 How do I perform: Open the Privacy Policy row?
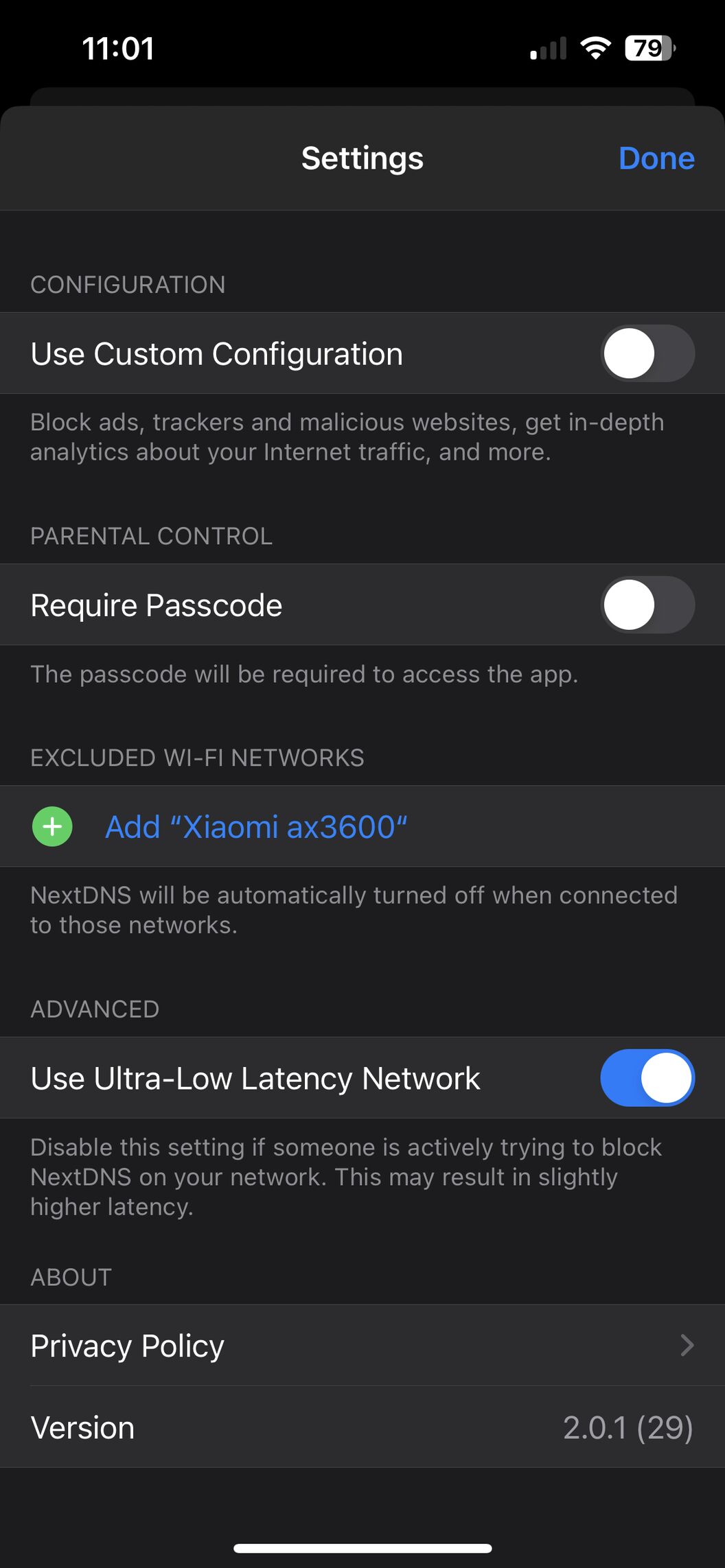pos(362,1345)
